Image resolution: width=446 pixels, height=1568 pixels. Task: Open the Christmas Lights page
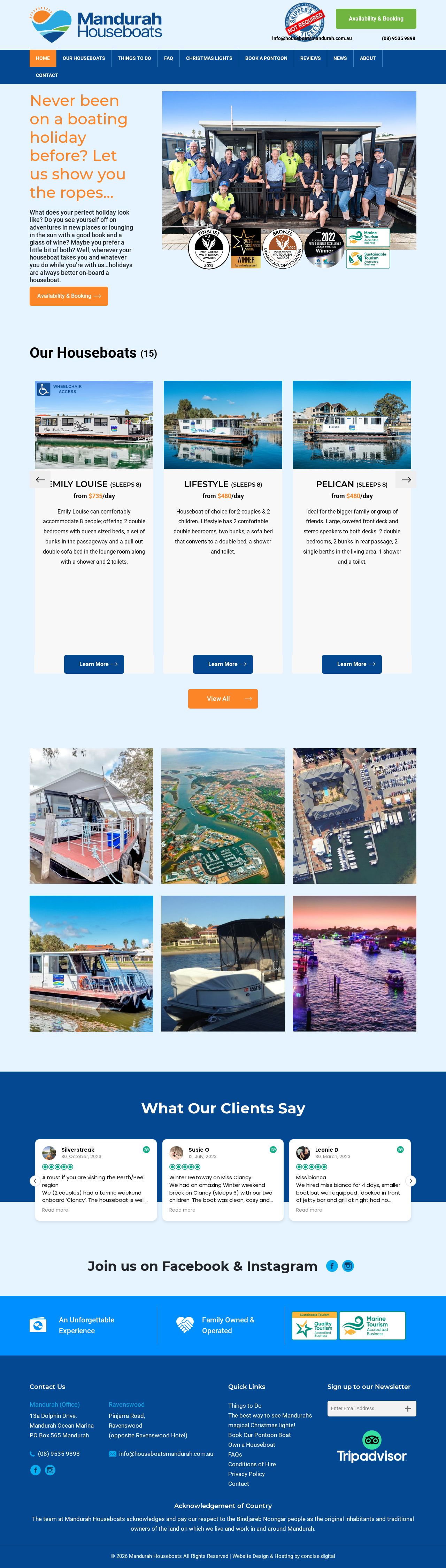tap(209, 59)
